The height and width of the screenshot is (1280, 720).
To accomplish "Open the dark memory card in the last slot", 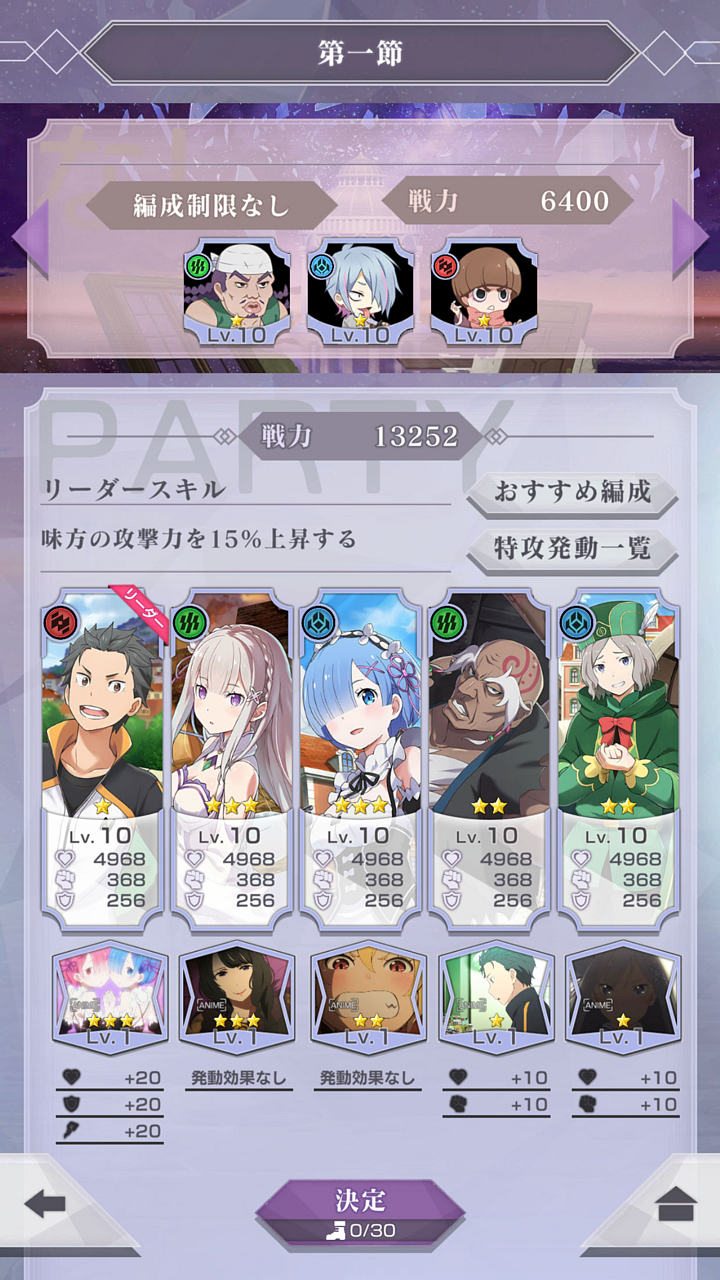I will click(x=624, y=998).
